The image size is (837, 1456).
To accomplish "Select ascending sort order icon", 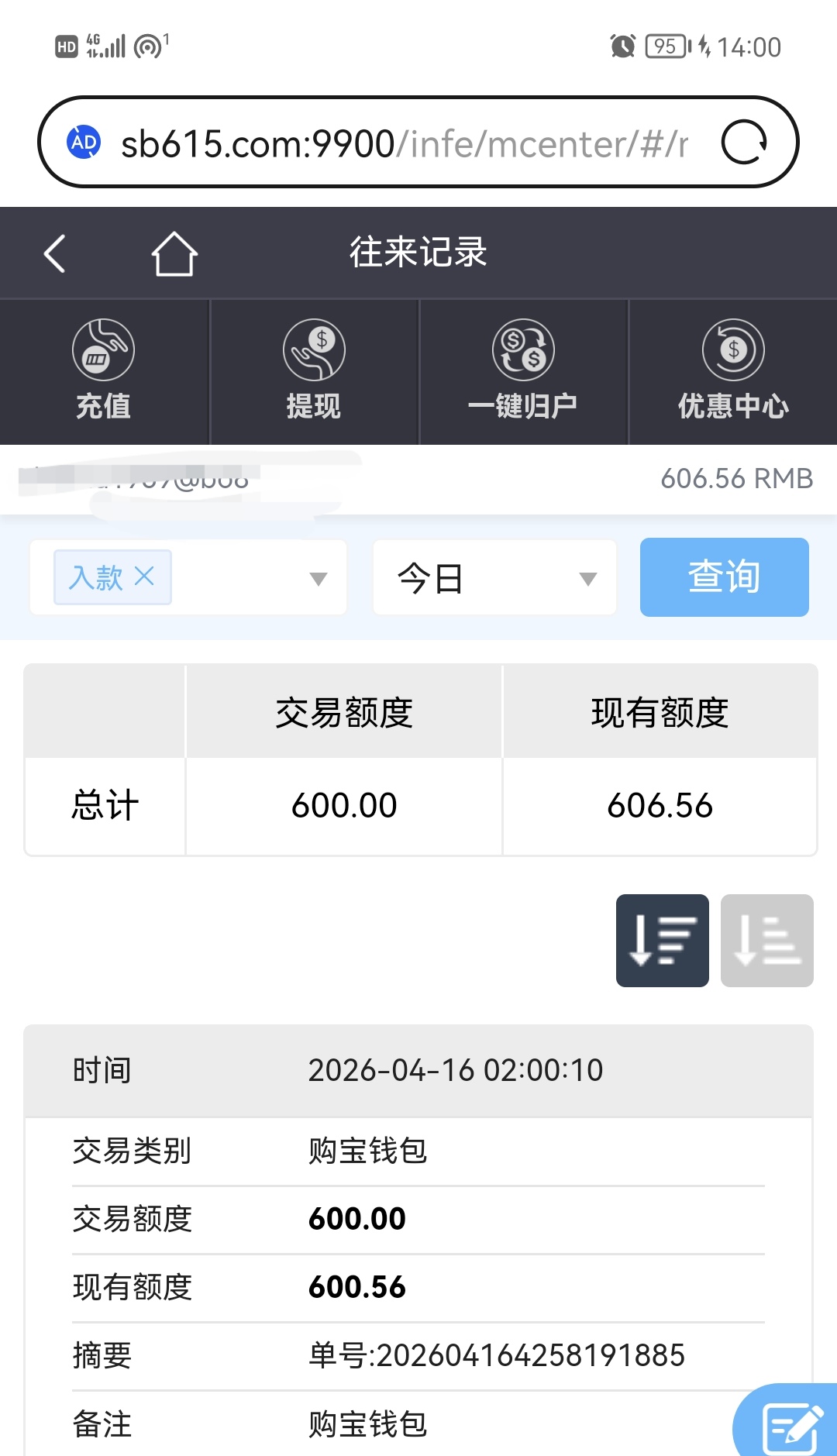I will point(766,940).
